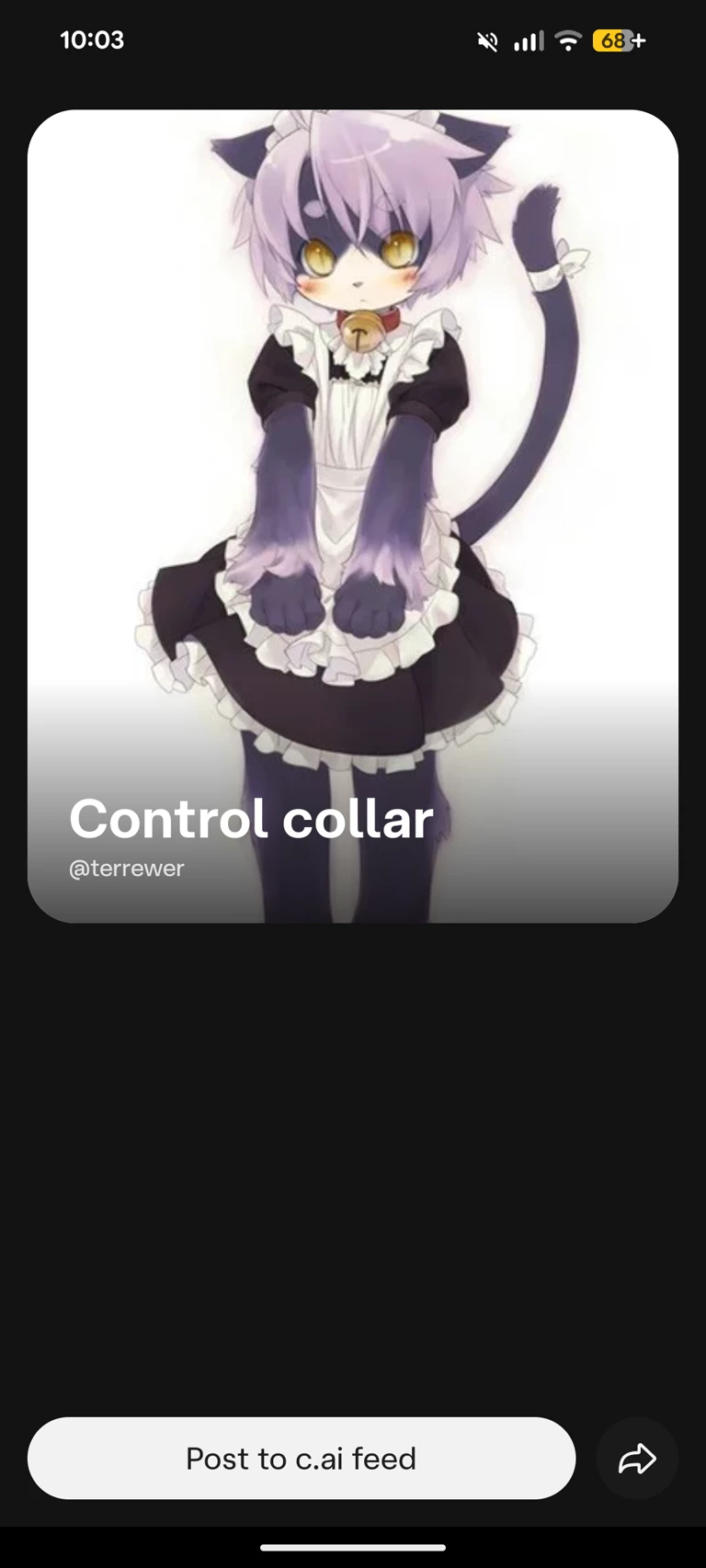Tap the Post to c.ai feed button

pyautogui.click(x=302, y=1459)
